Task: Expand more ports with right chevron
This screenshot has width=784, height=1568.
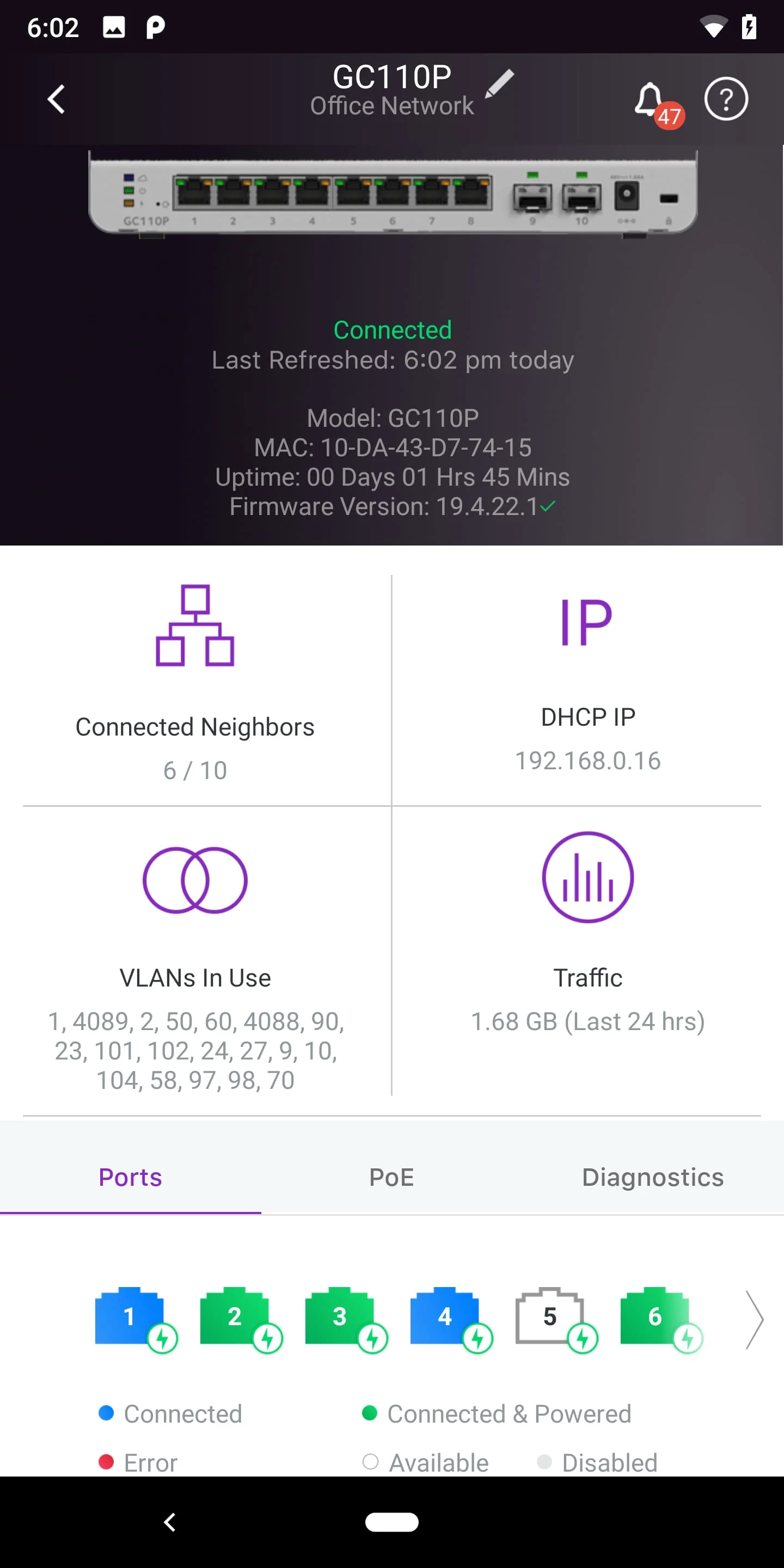Action: 755,1321
